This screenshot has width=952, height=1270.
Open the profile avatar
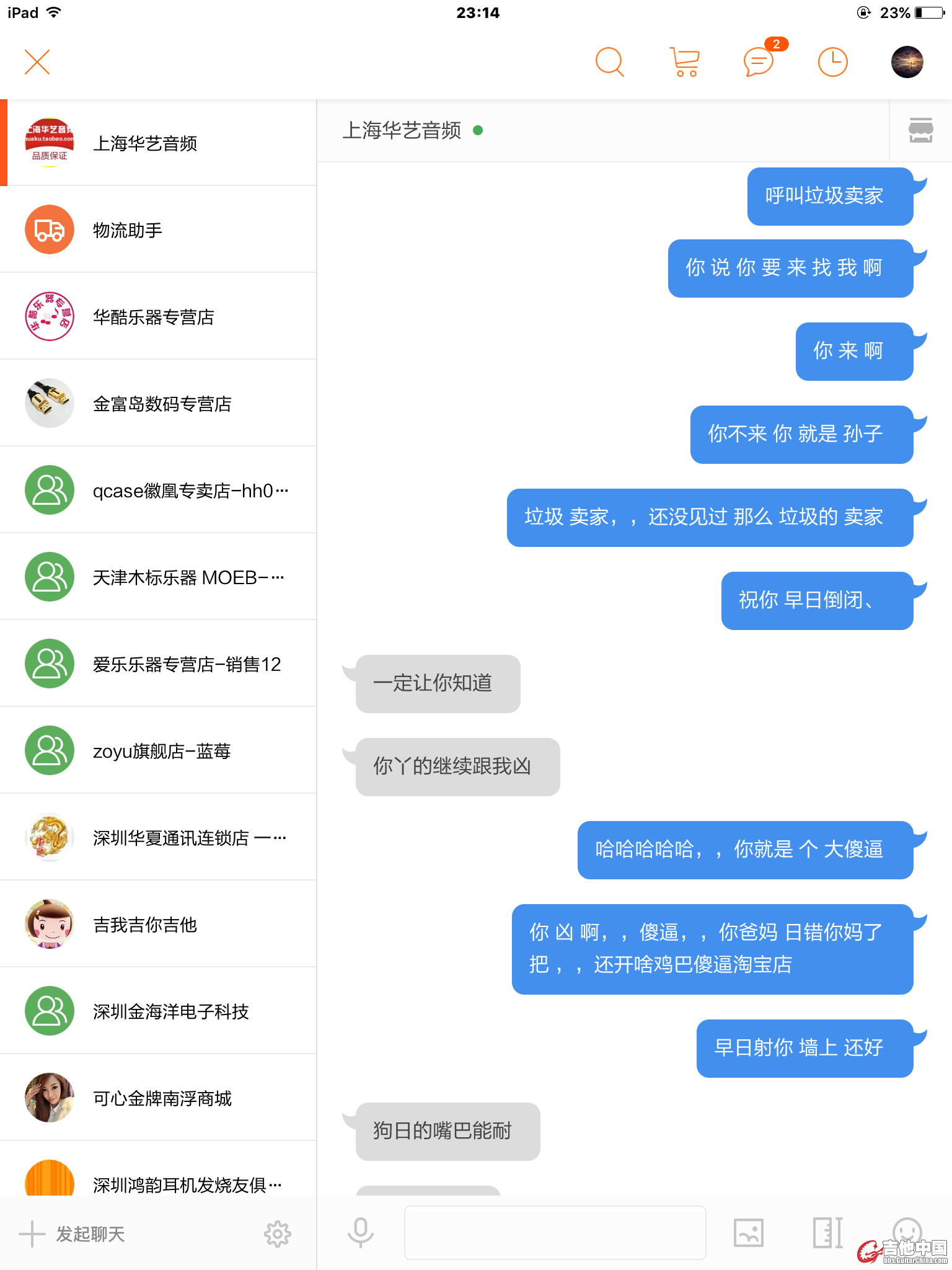pos(907,62)
